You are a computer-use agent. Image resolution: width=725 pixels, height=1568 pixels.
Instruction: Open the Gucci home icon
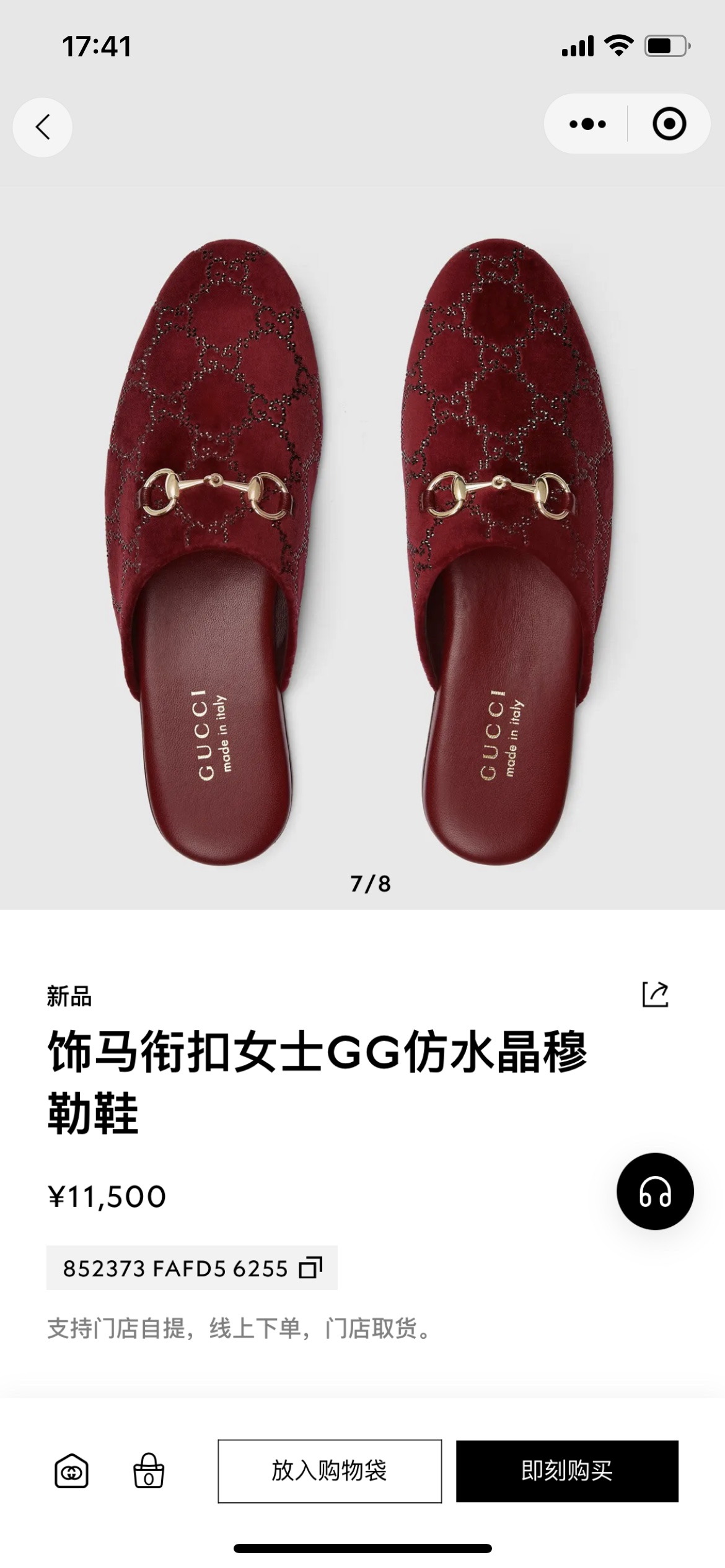click(x=72, y=1471)
